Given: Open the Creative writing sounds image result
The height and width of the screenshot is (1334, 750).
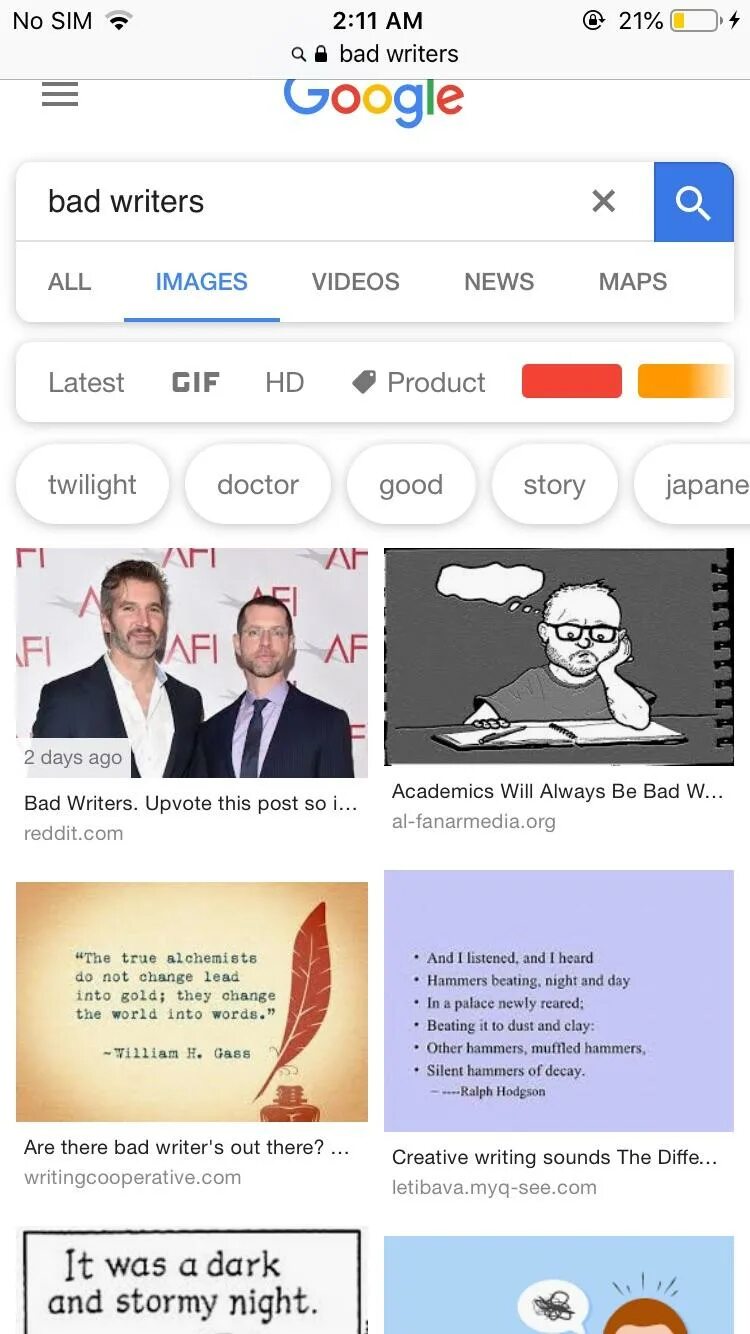Looking at the screenshot, I should 558,1000.
